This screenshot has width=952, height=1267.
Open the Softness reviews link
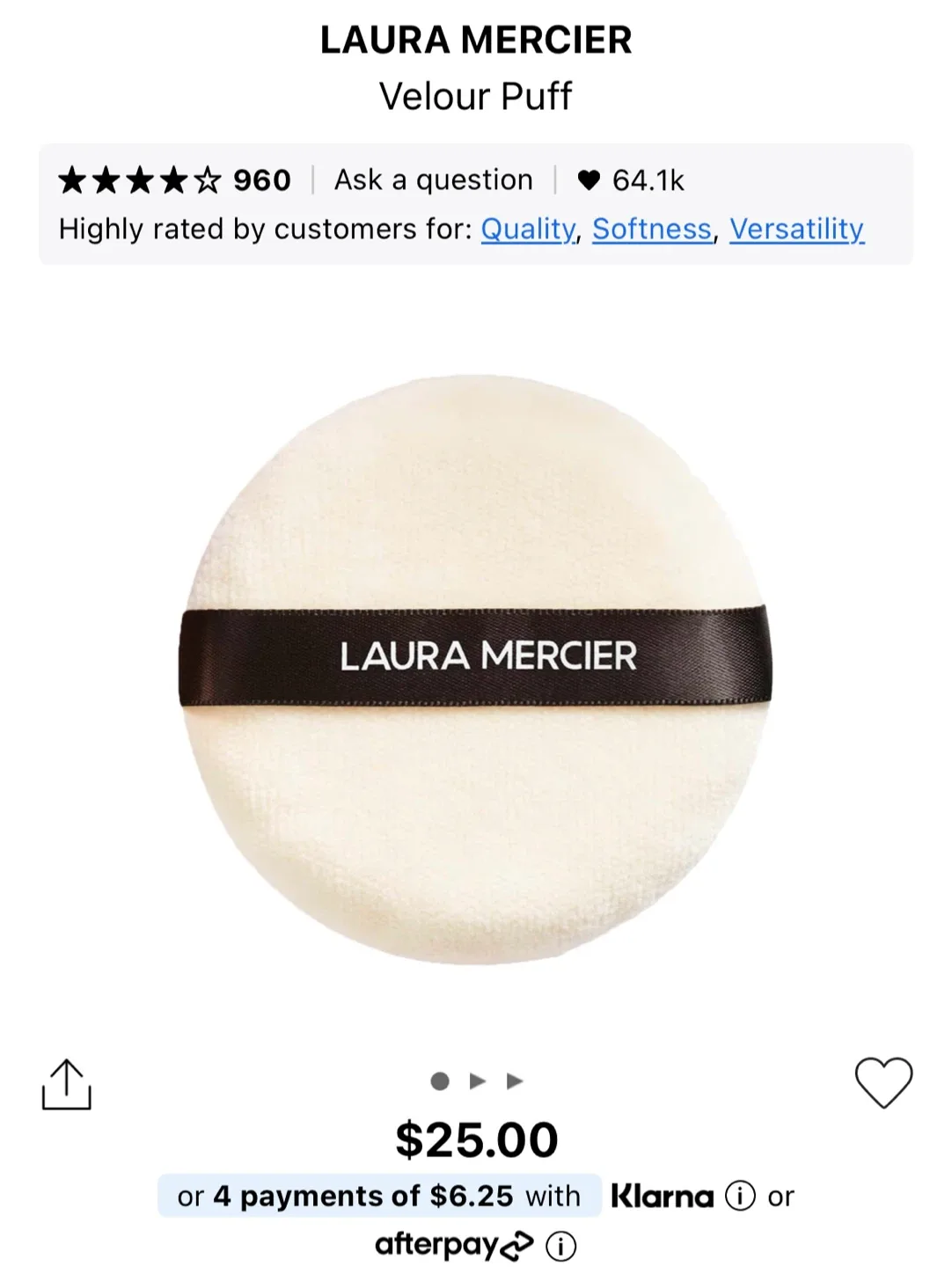[x=653, y=228]
